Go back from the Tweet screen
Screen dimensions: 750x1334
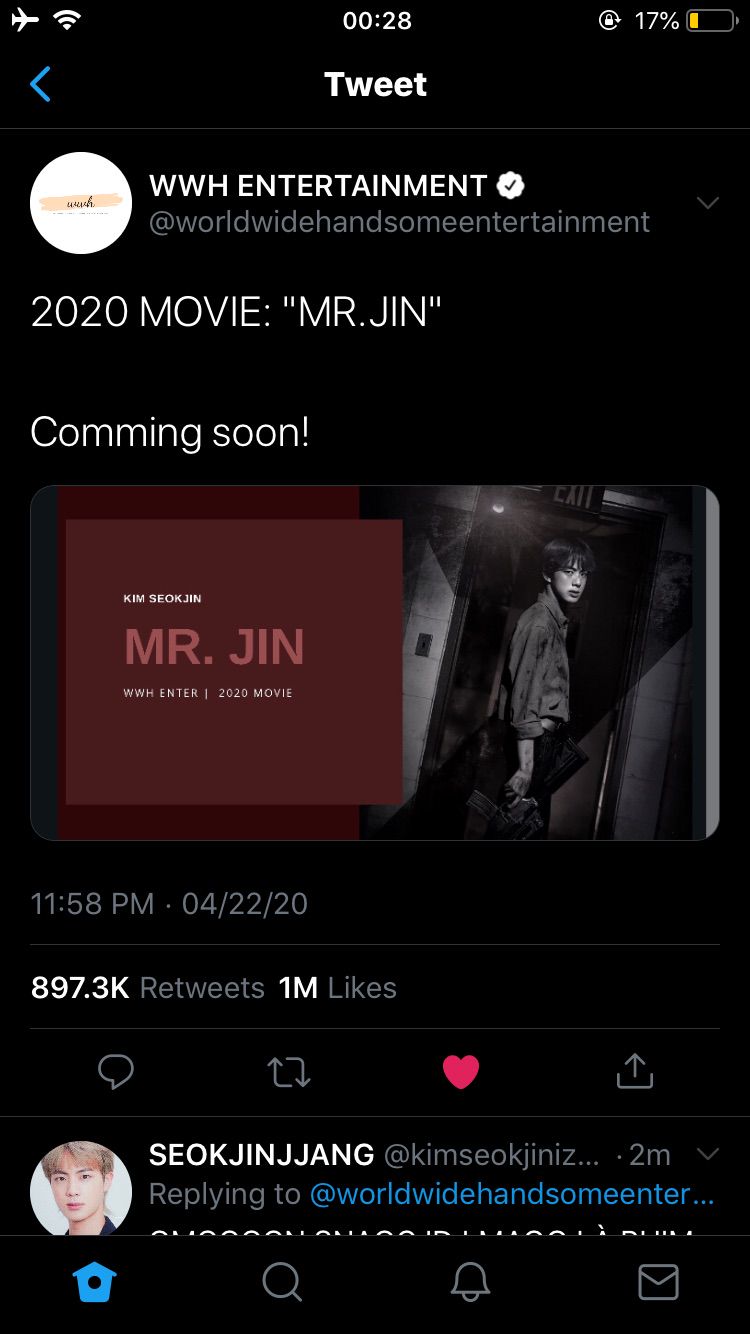41,85
